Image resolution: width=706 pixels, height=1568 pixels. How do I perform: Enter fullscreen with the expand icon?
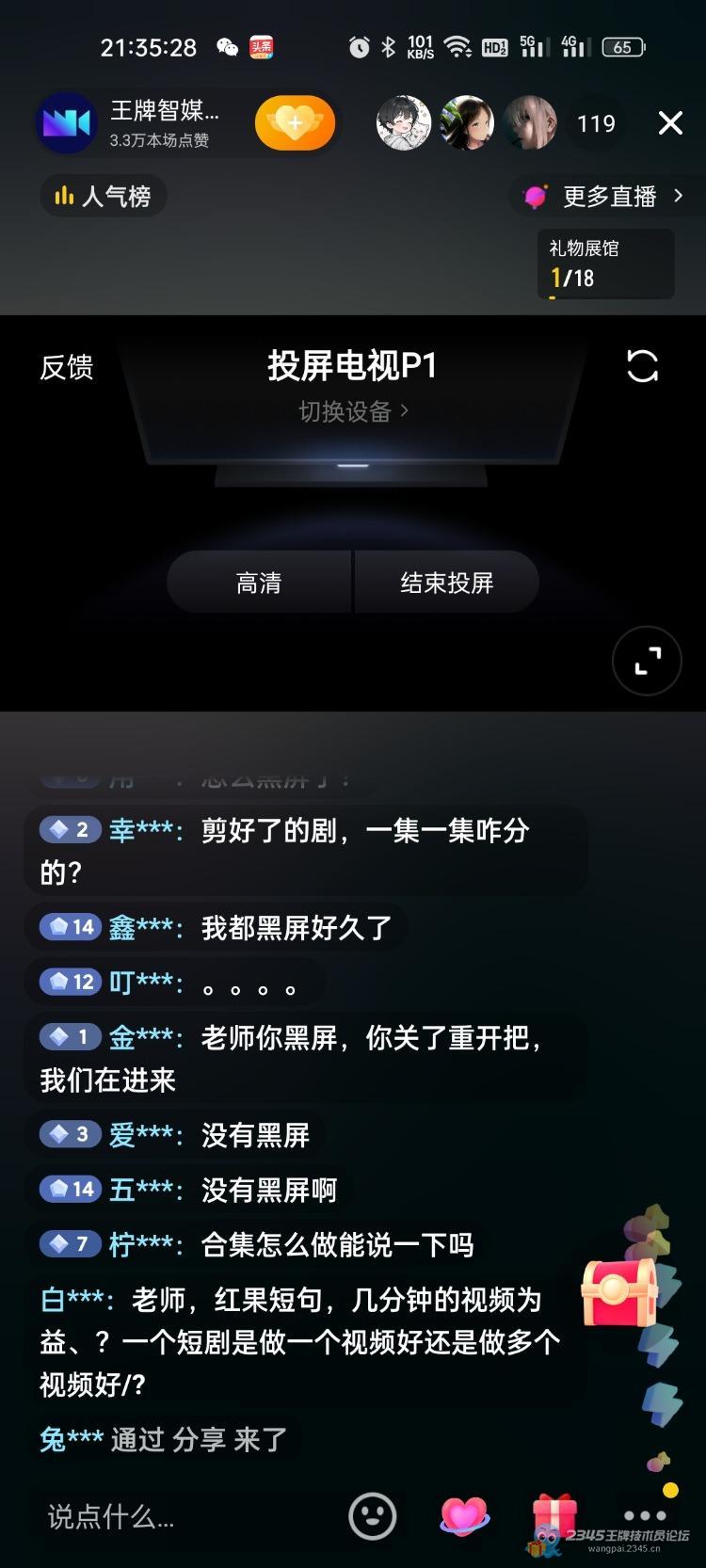click(647, 661)
